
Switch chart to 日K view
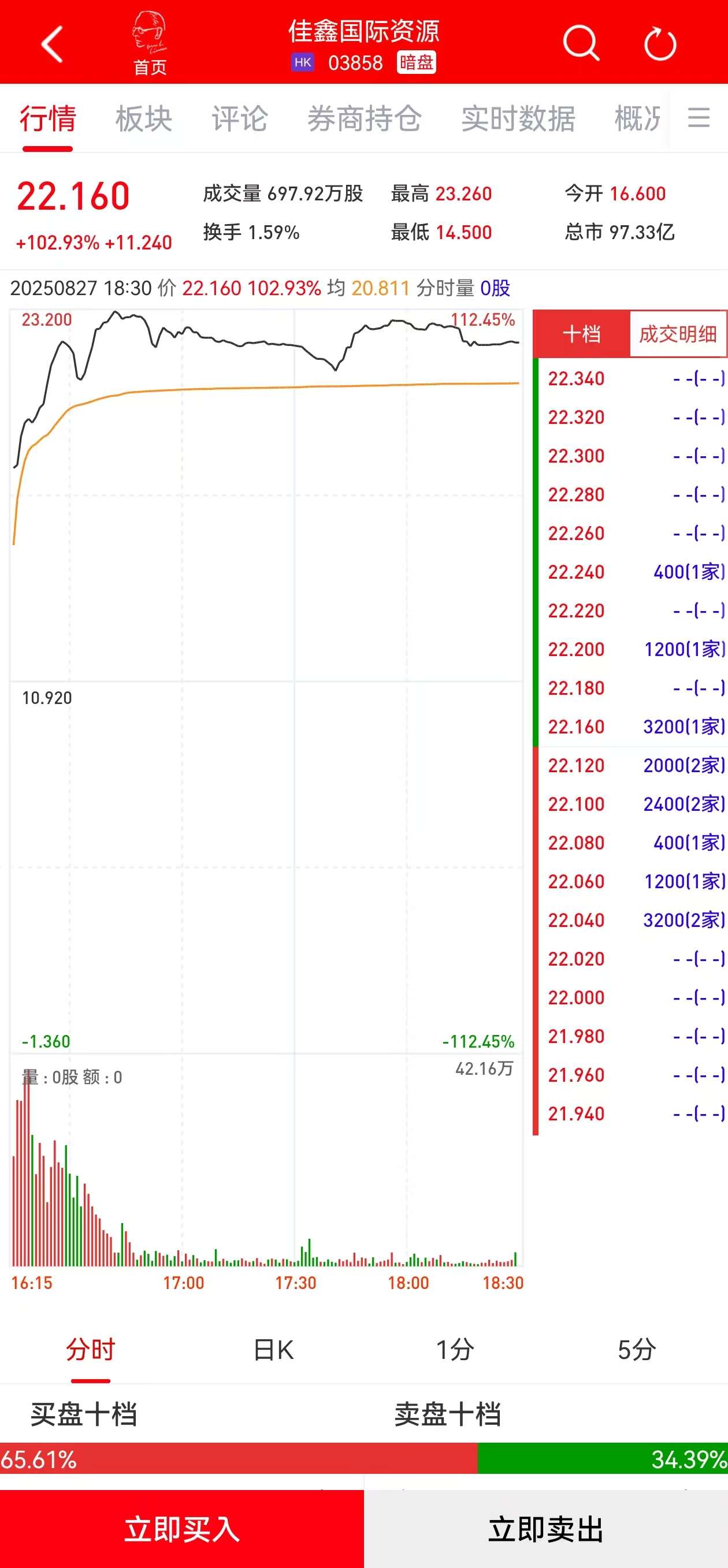tap(273, 1351)
